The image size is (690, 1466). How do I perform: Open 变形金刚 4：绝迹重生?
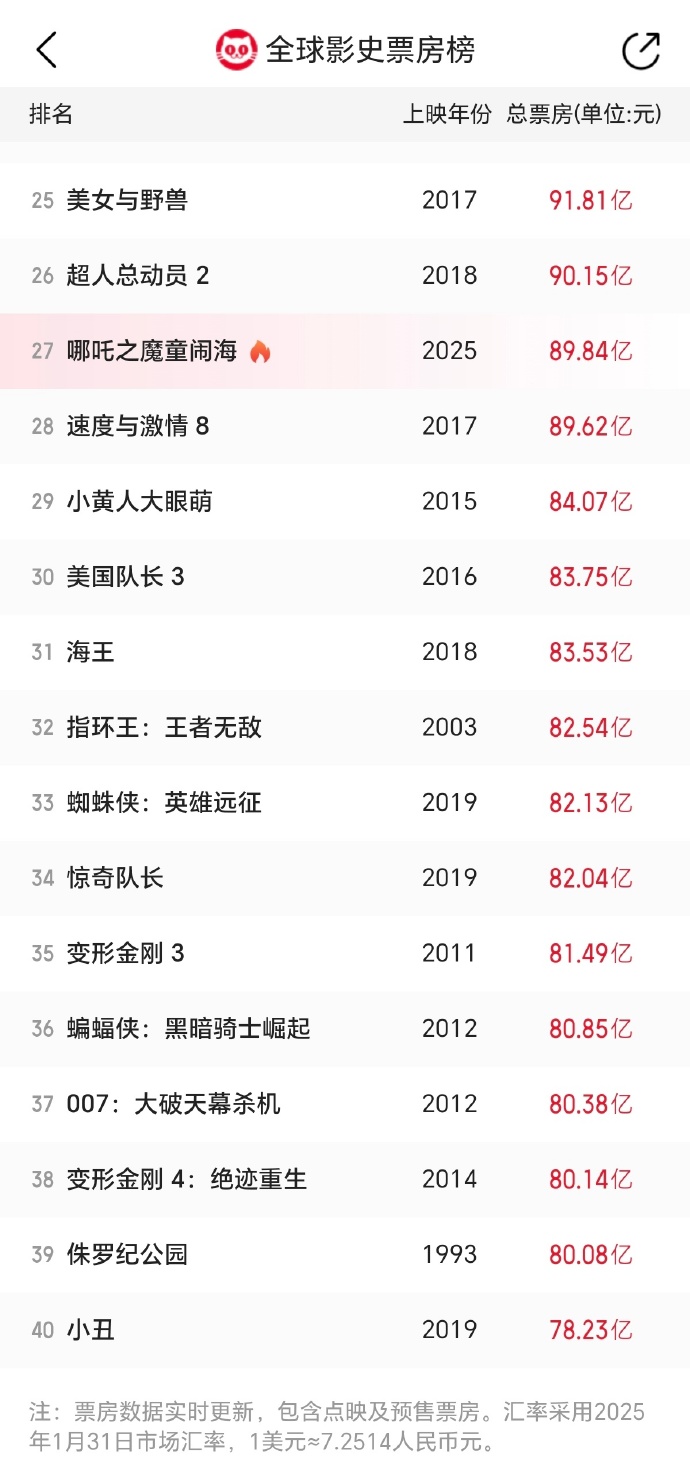[345, 1179]
